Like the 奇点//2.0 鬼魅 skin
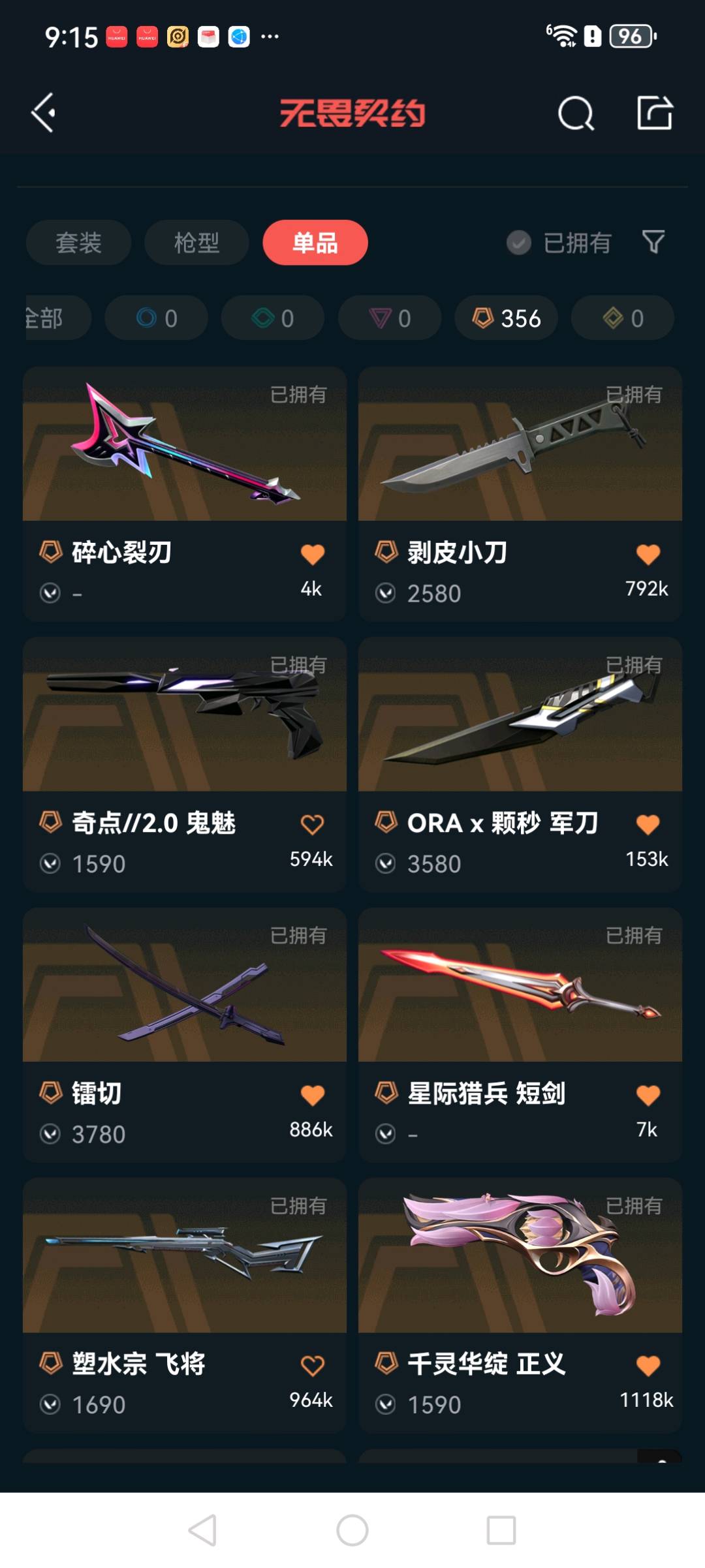Viewport: 705px width, 1568px height. [x=312, y=825]
